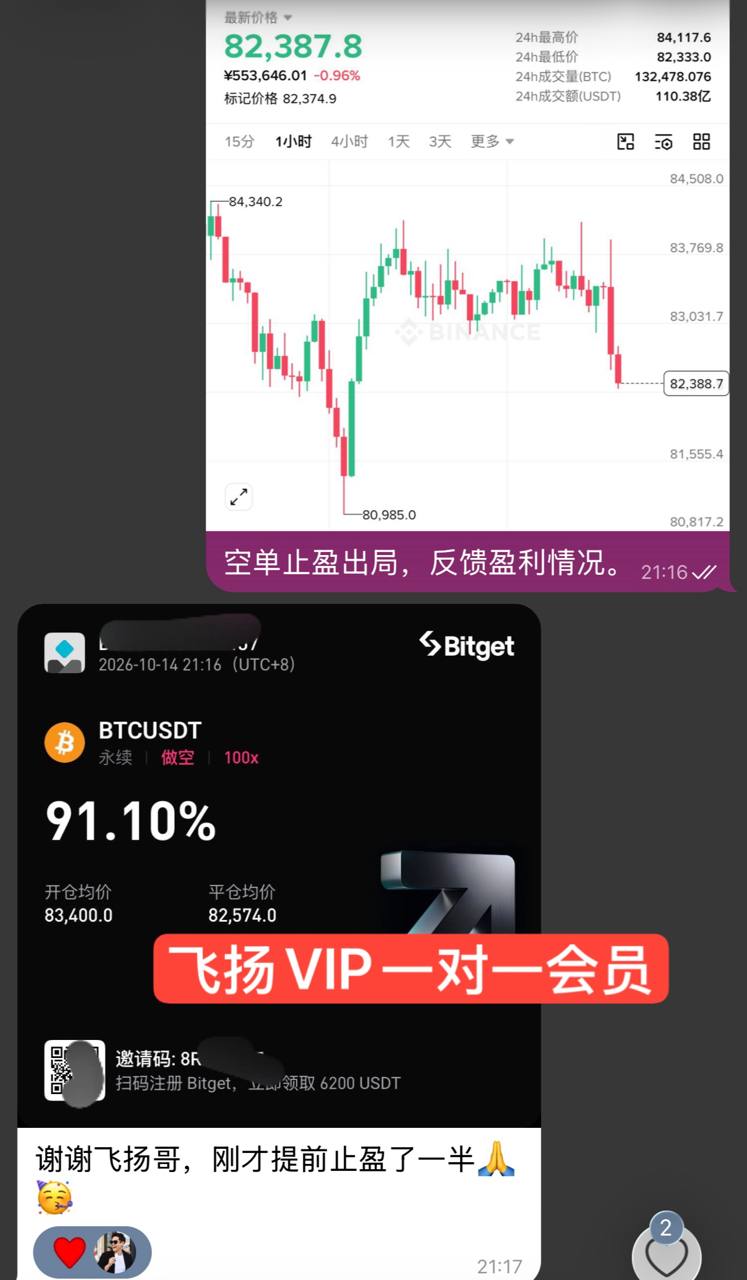Jump to unread reactions with the heart button
Image resolution: width=747 pixels, height=1280 pixels.
click(x=666, y=1252)
